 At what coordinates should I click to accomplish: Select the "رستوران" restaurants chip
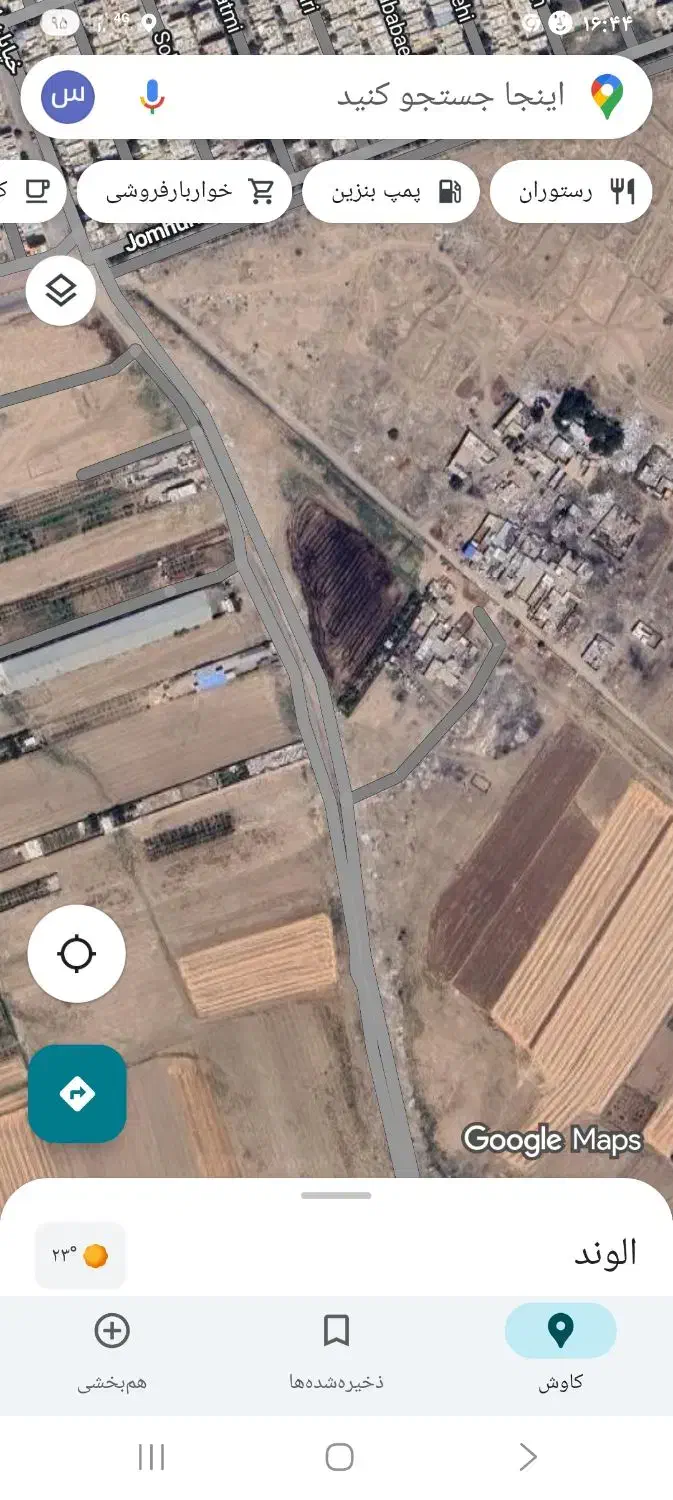(x=571, y=192)
